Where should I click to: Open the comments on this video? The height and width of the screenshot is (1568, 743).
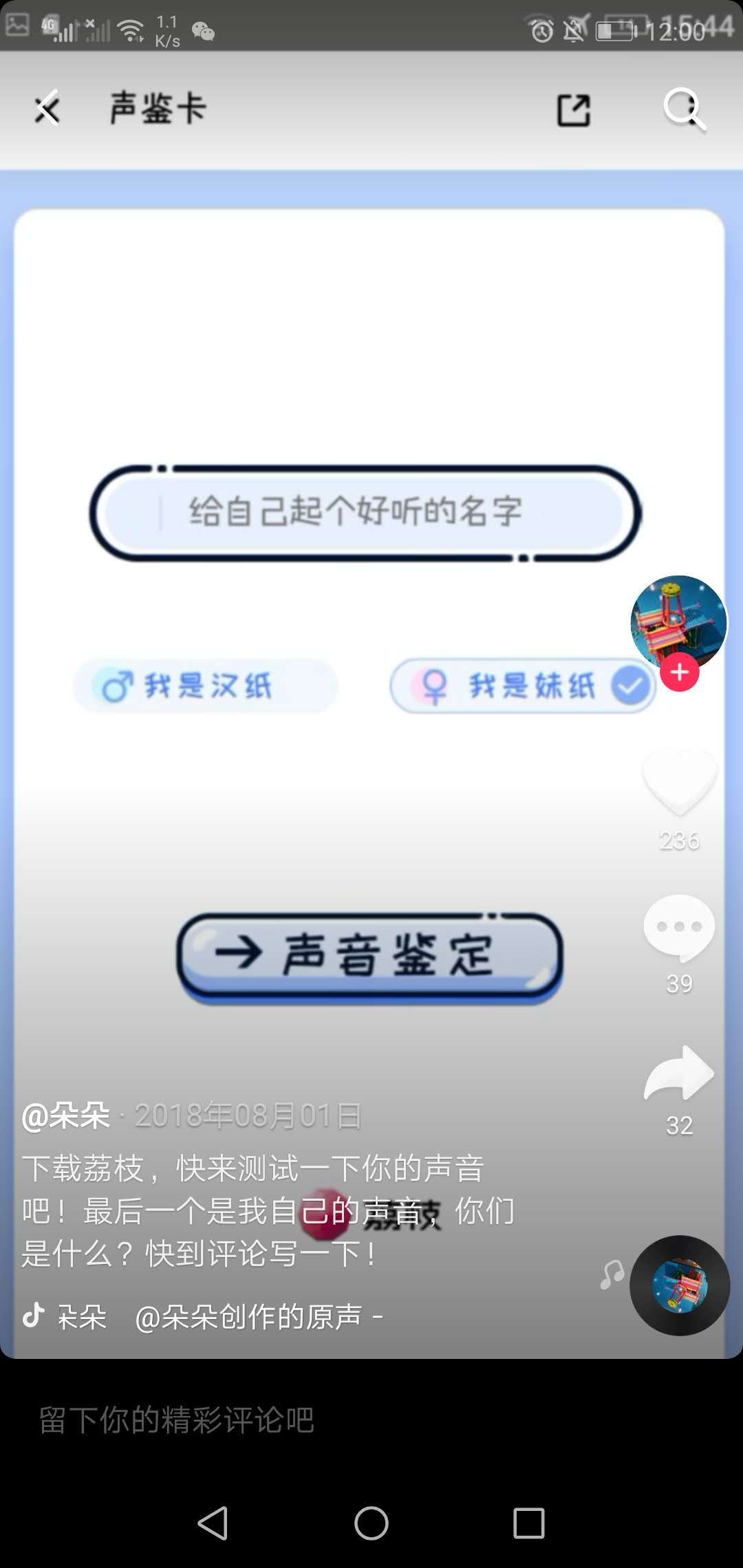680,927
